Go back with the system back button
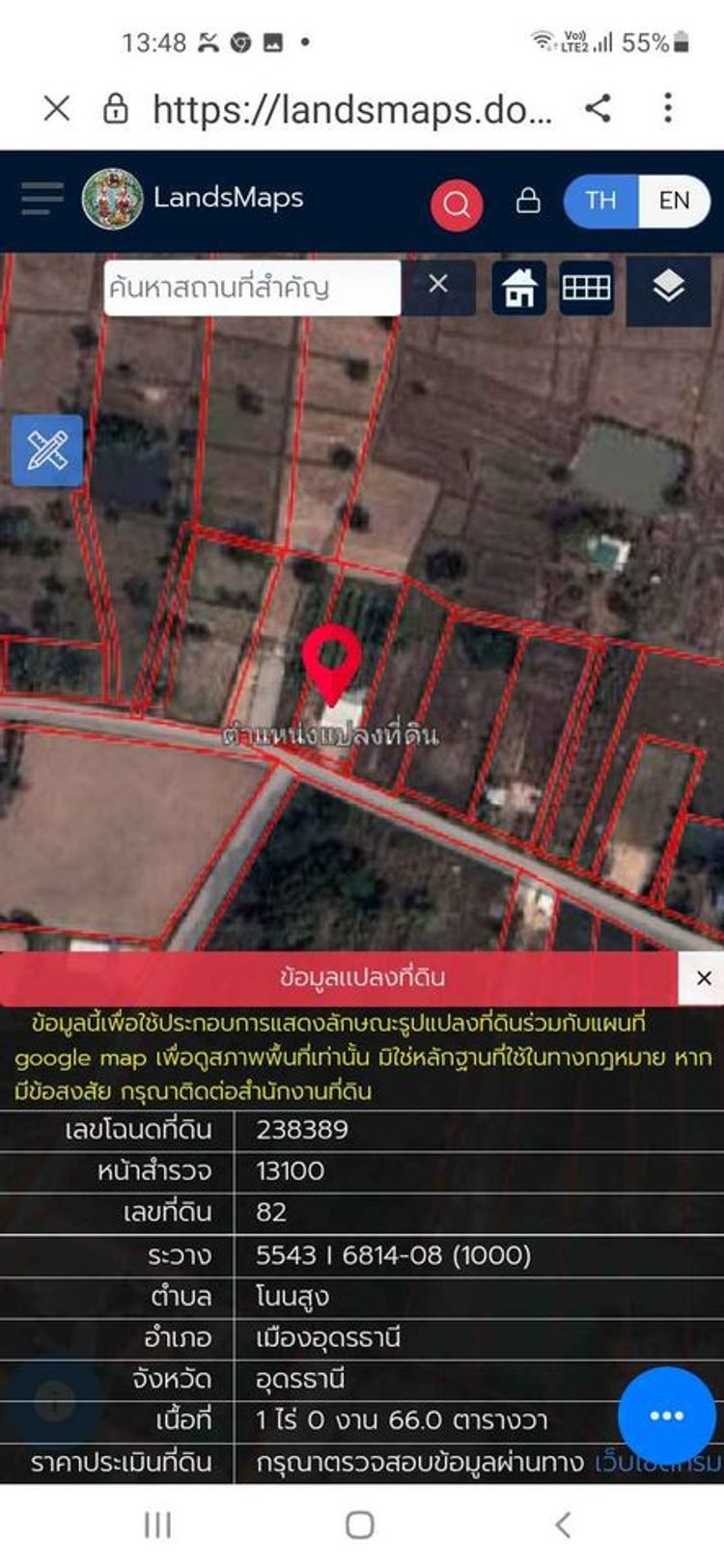Viewport: 724px width, 1568px height. pos(563,1526)
